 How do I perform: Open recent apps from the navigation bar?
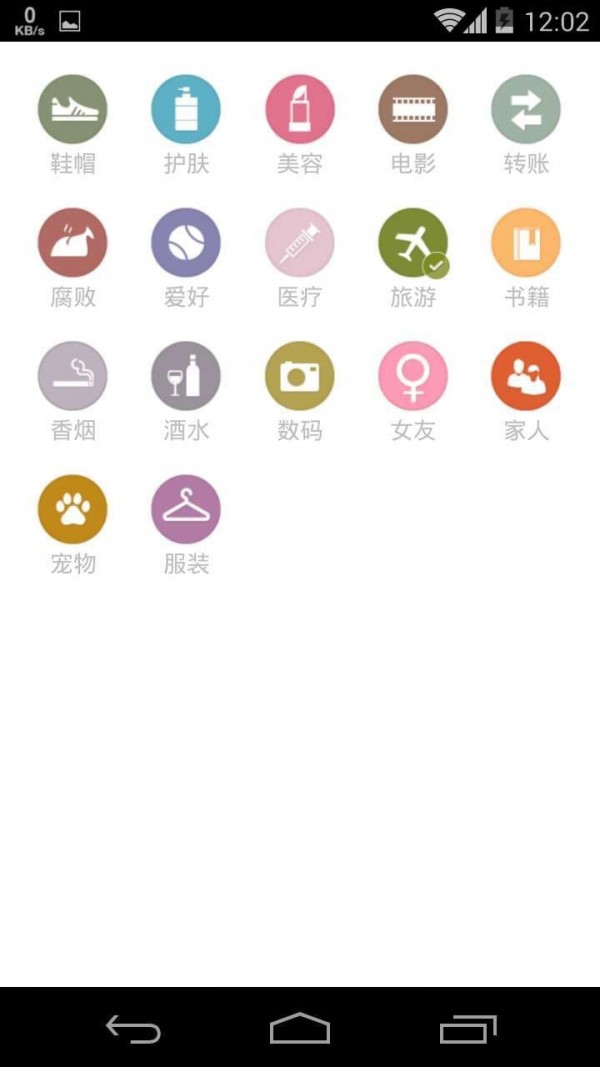468,1028
